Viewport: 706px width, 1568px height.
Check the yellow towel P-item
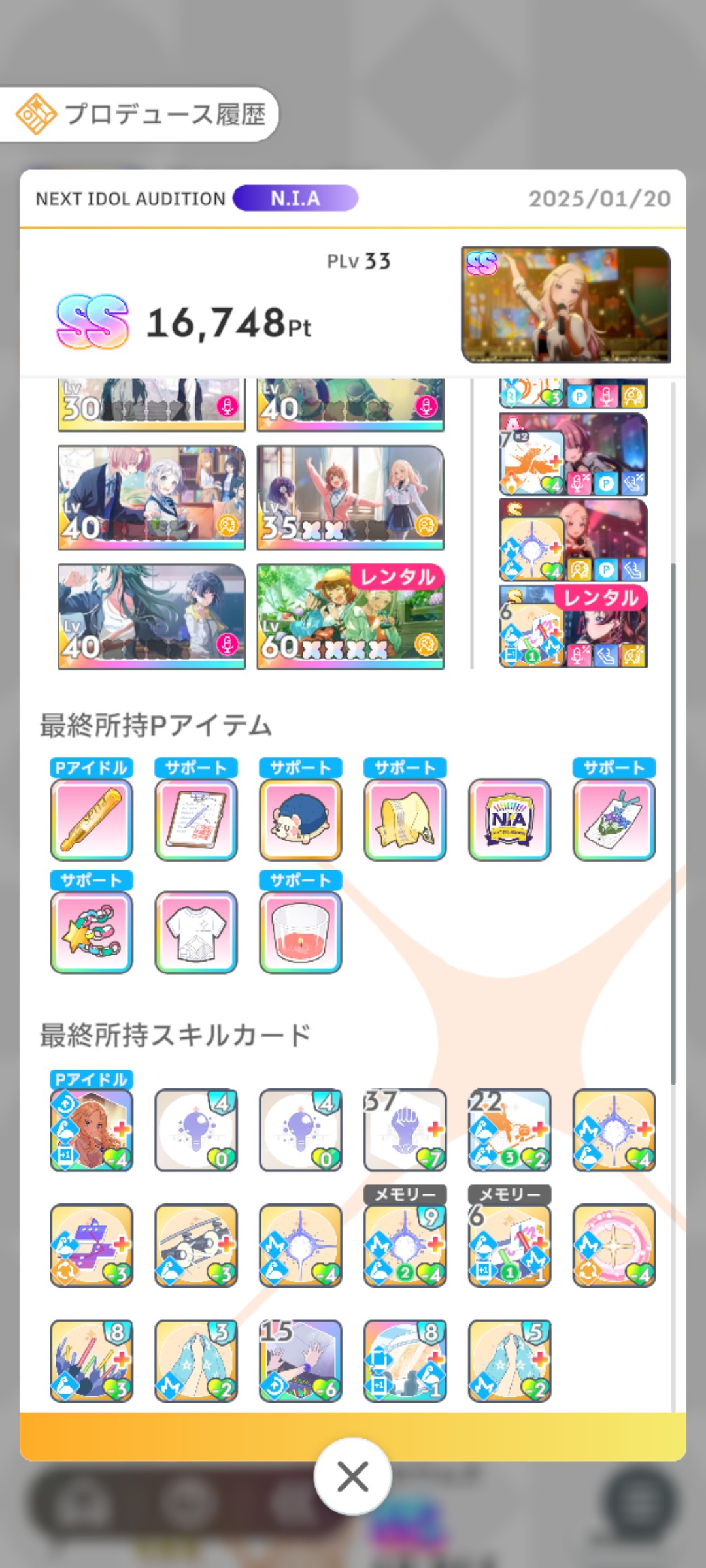click(x=405, y=819)
